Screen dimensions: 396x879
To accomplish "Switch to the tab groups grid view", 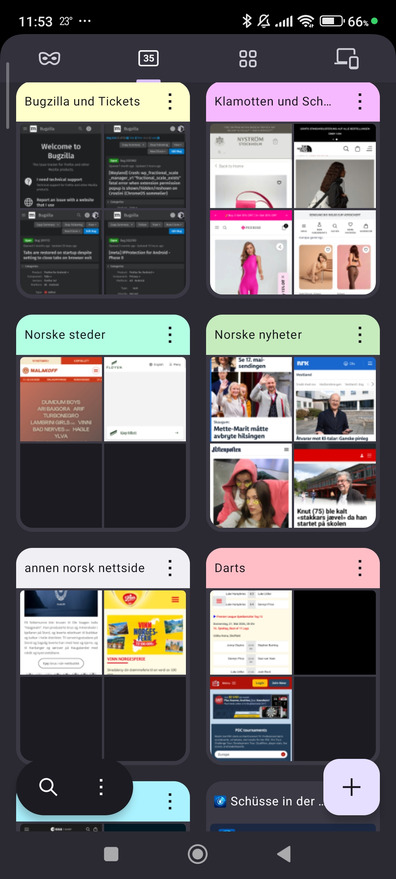I will point(247,58).
